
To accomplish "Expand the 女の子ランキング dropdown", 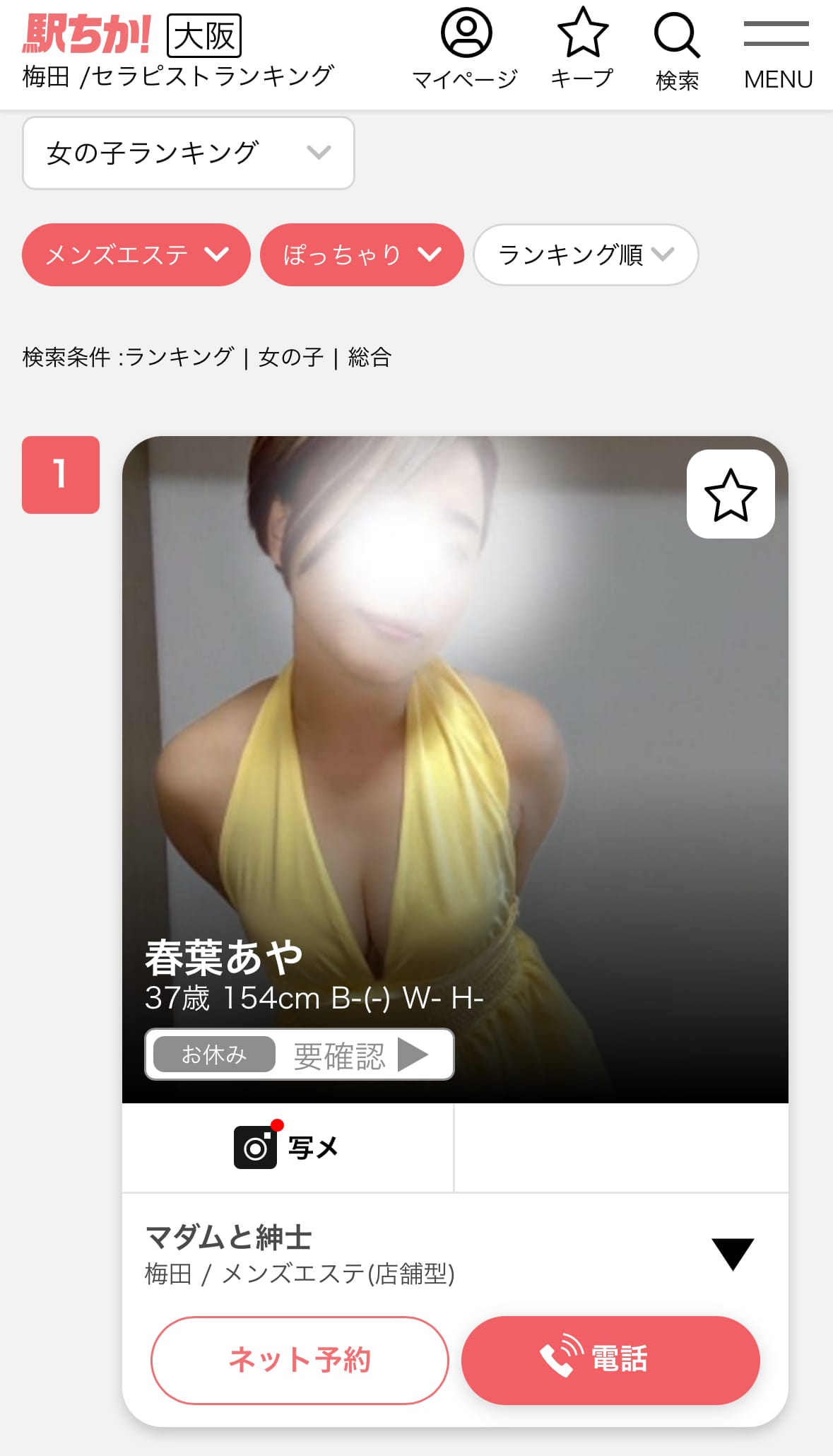I will [x=188, y=153].
